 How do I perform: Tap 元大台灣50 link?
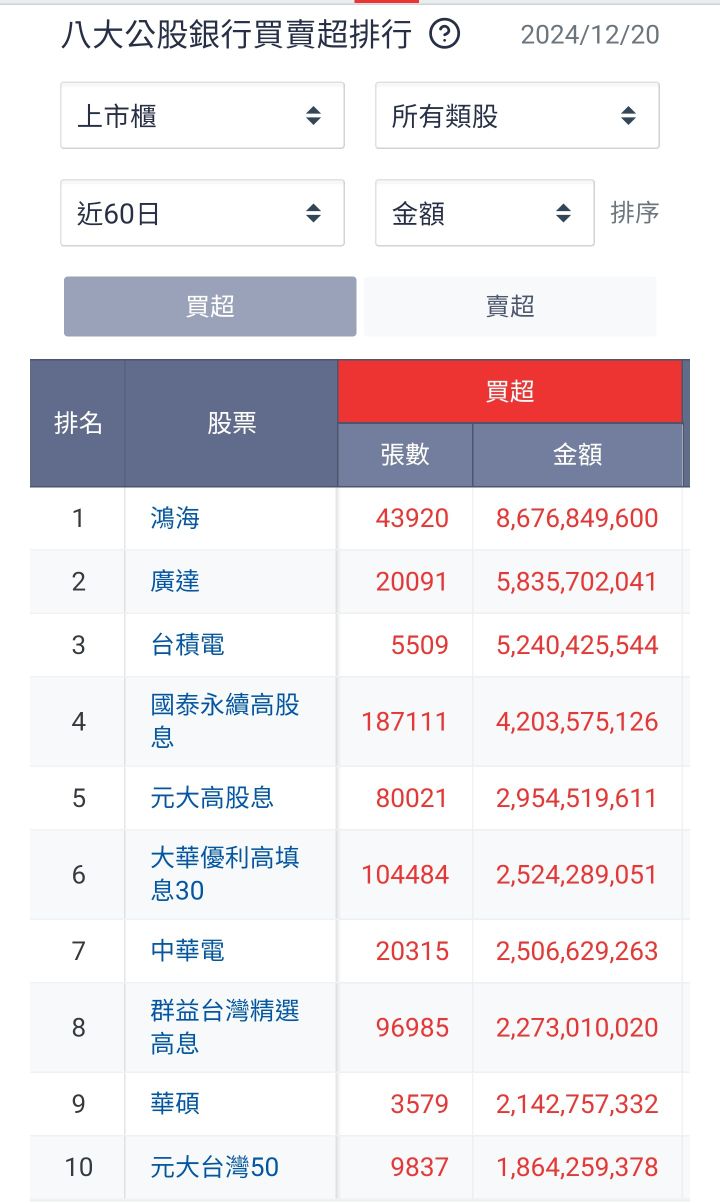[x=215, y=1167]
